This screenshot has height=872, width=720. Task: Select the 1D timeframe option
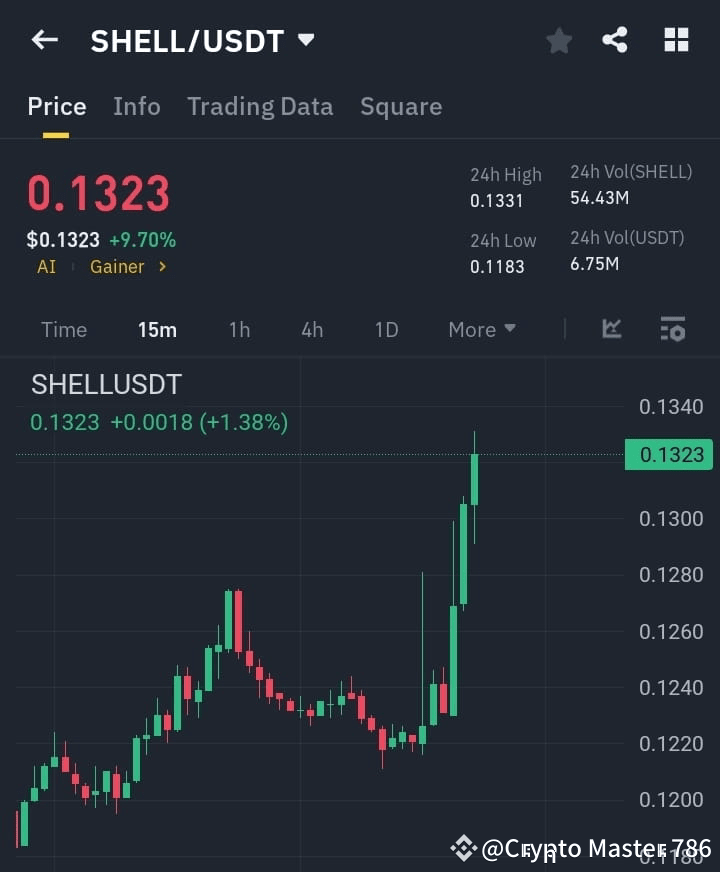pyautogui.click(x=386, y=329)
